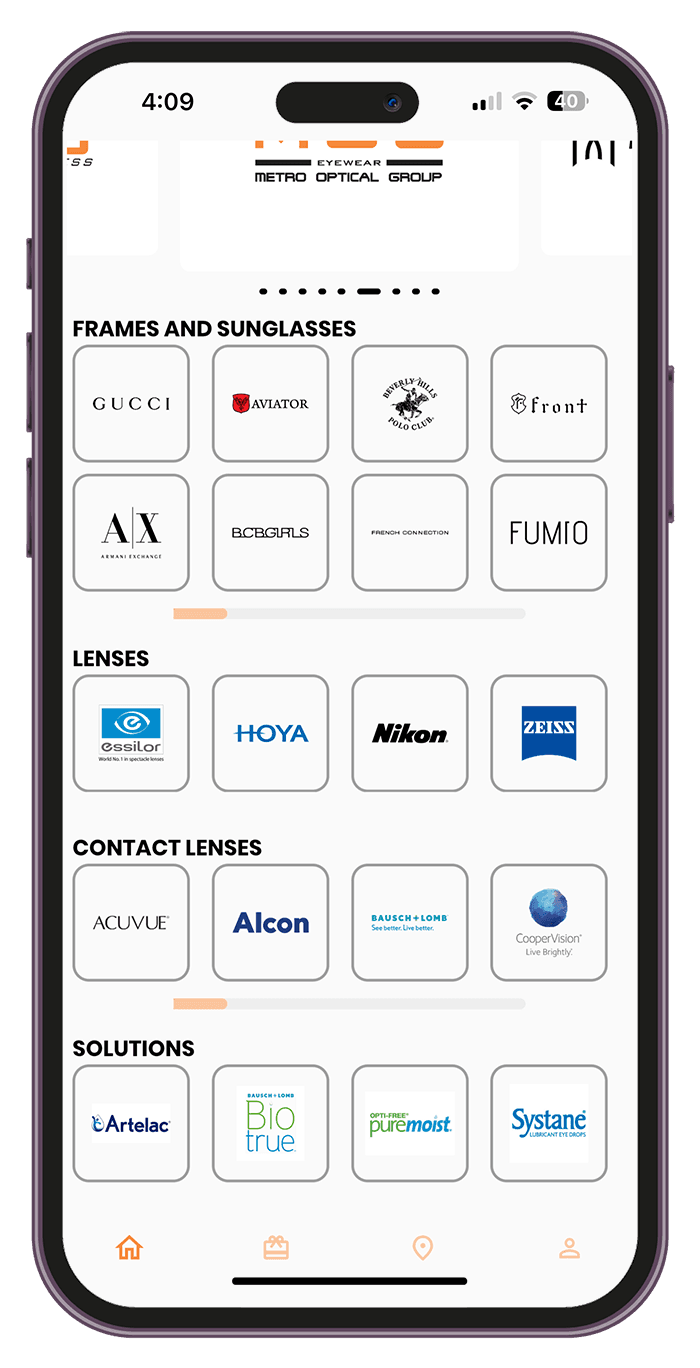This screenshot has width=700, height=1368.
Task: Open Beverly Hills Polo Club tile
Action: [x=410, y=404]
